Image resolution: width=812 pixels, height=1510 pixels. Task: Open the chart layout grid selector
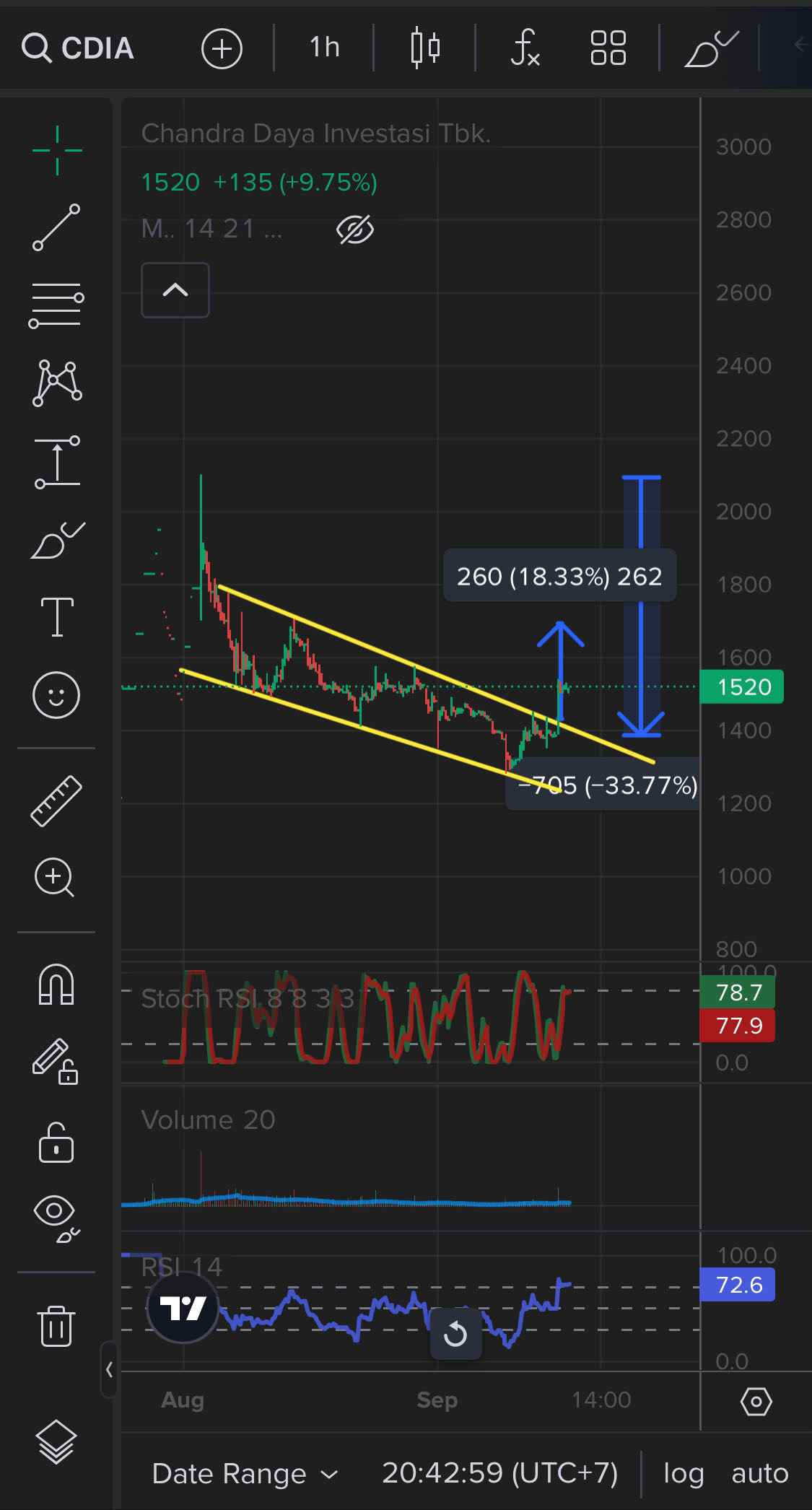point(608,48)
